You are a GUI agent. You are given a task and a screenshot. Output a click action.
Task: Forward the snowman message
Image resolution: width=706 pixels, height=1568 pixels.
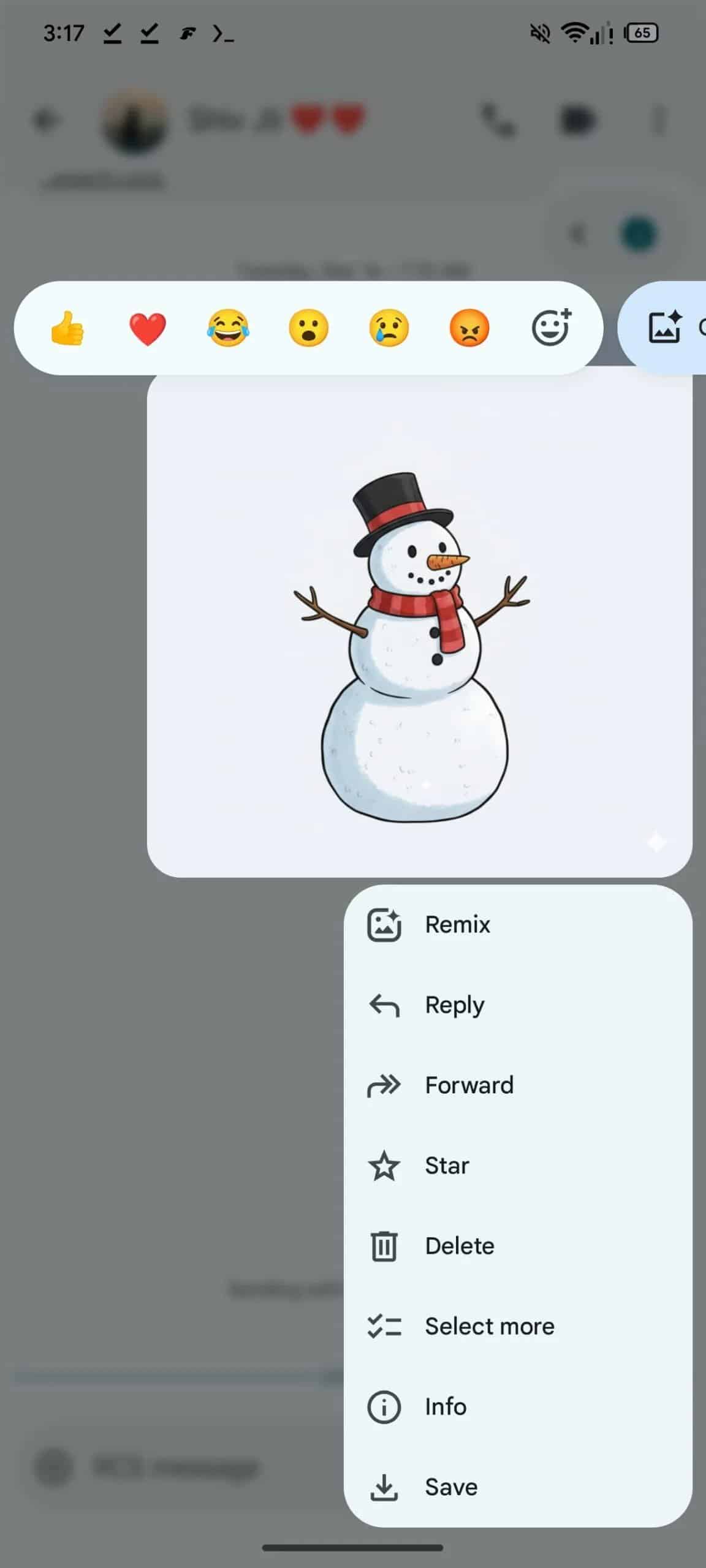click(469, 1085)
